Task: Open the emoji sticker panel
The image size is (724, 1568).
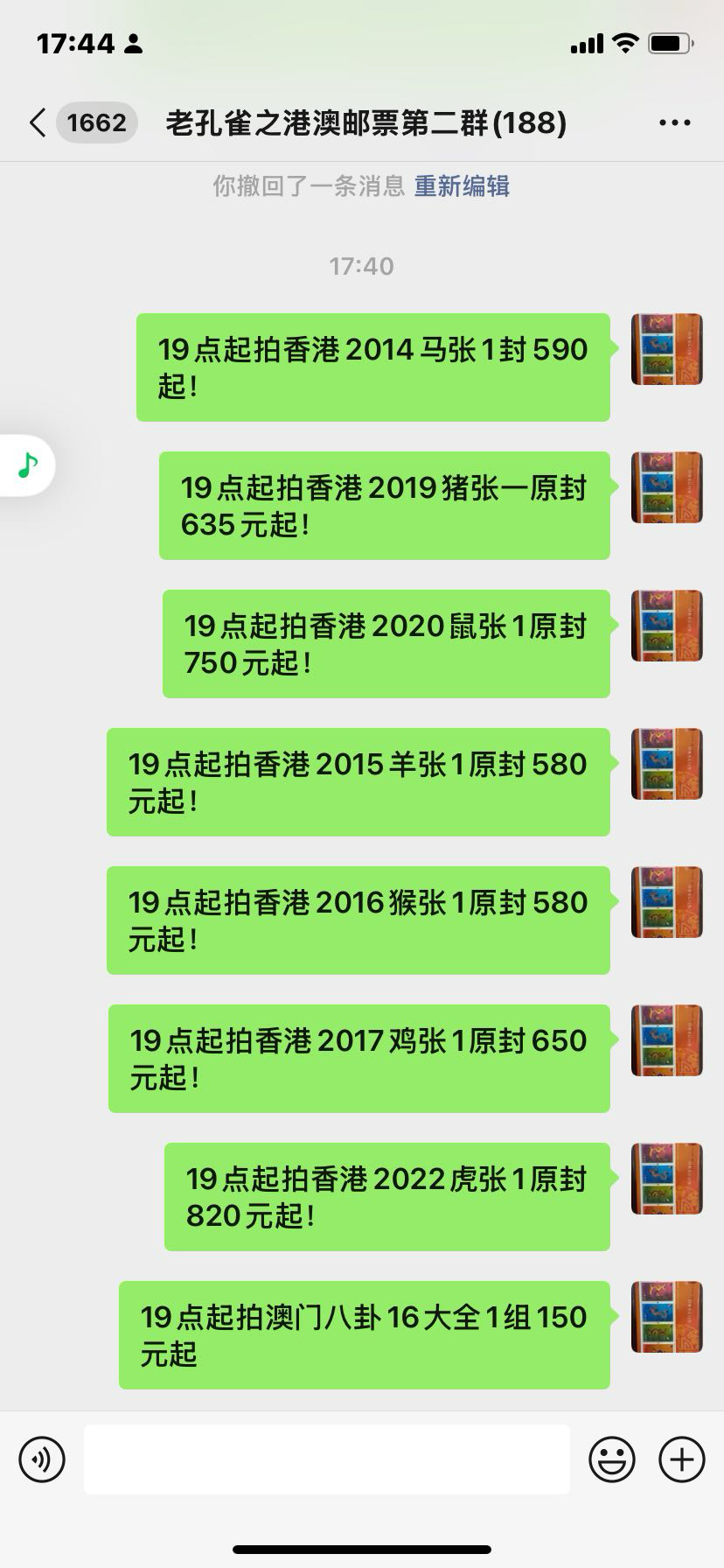Action: [x=611, y=1459]
